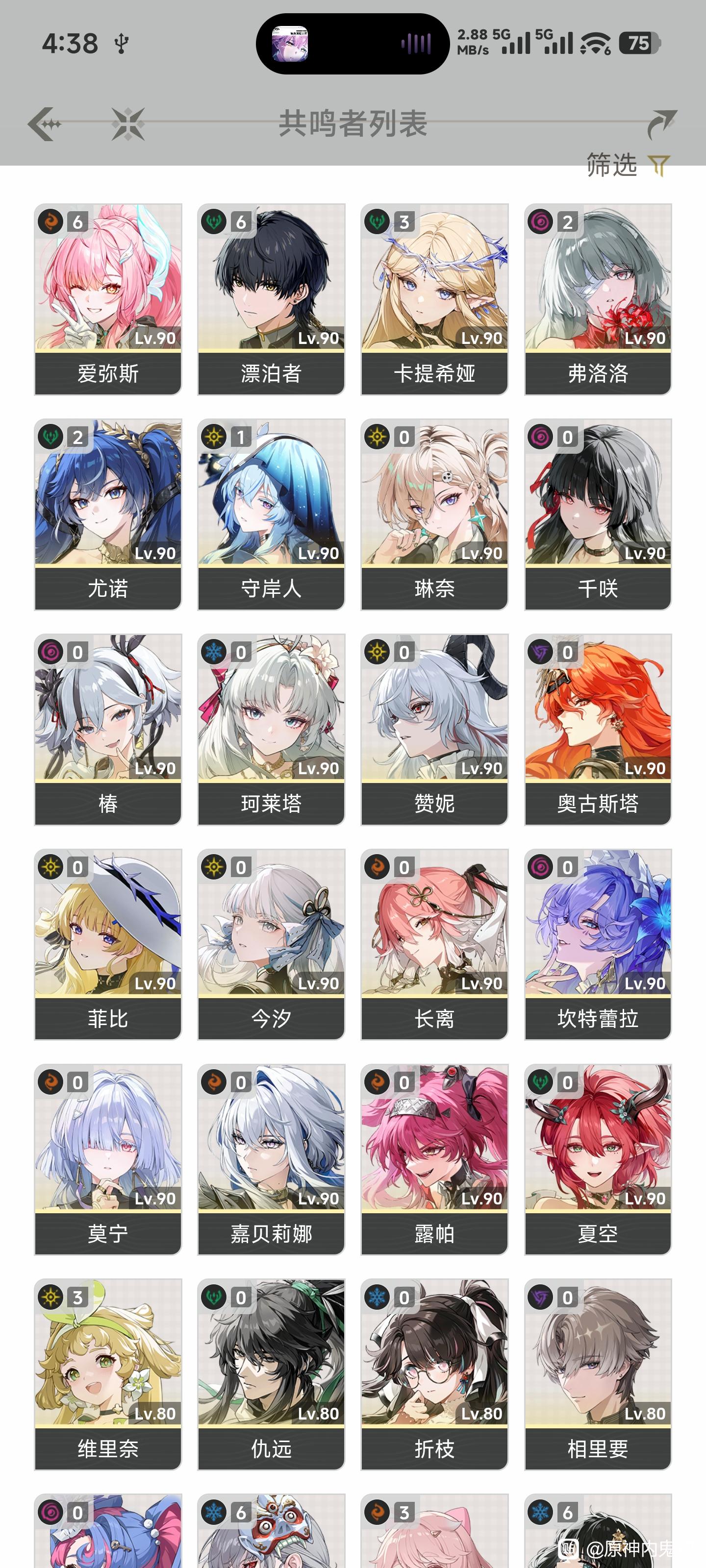Open 弗洛洛 character card
The width and height of the screenshot is (706, 1568).
pyautogui.click(x=598, y=299)
